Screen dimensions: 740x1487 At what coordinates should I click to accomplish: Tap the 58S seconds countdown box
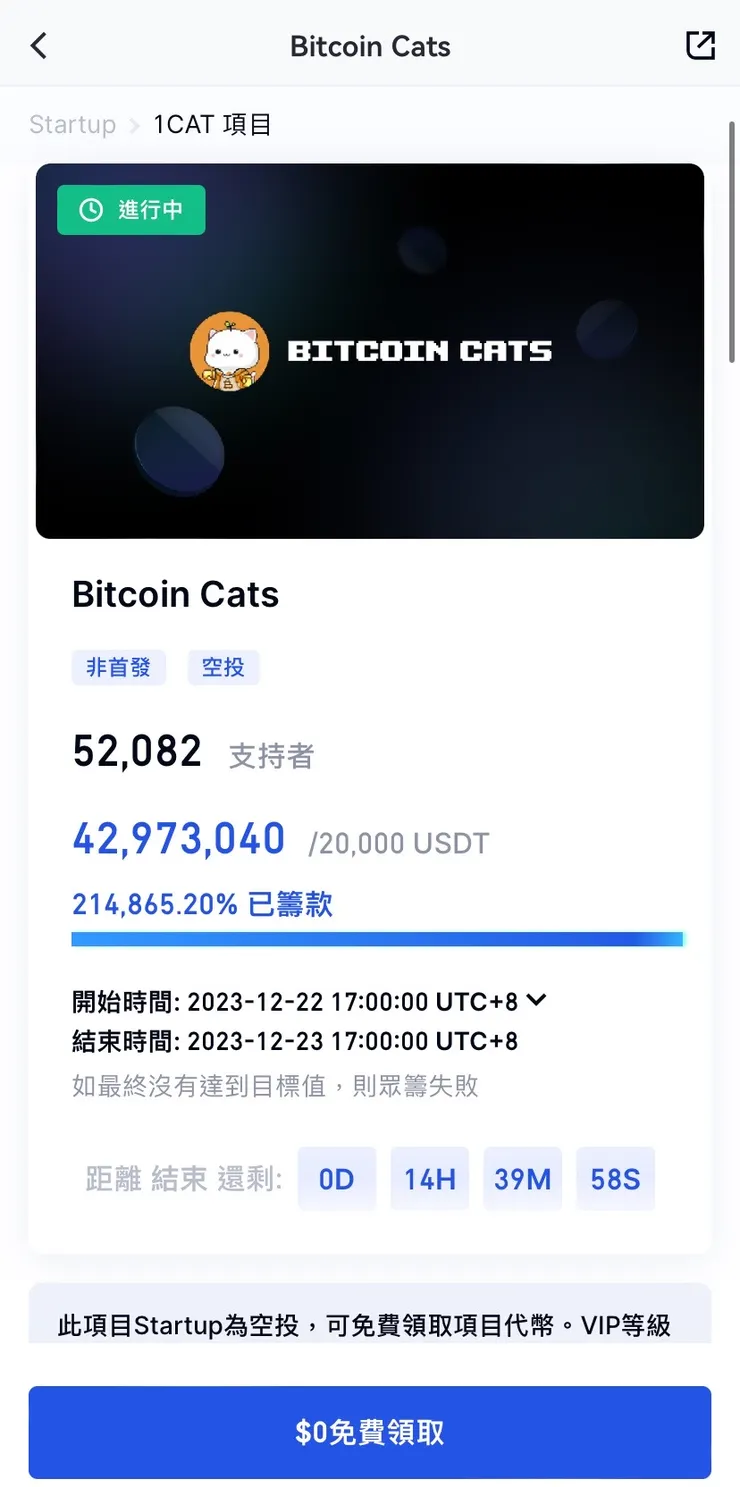click(x=615, y=1178)
